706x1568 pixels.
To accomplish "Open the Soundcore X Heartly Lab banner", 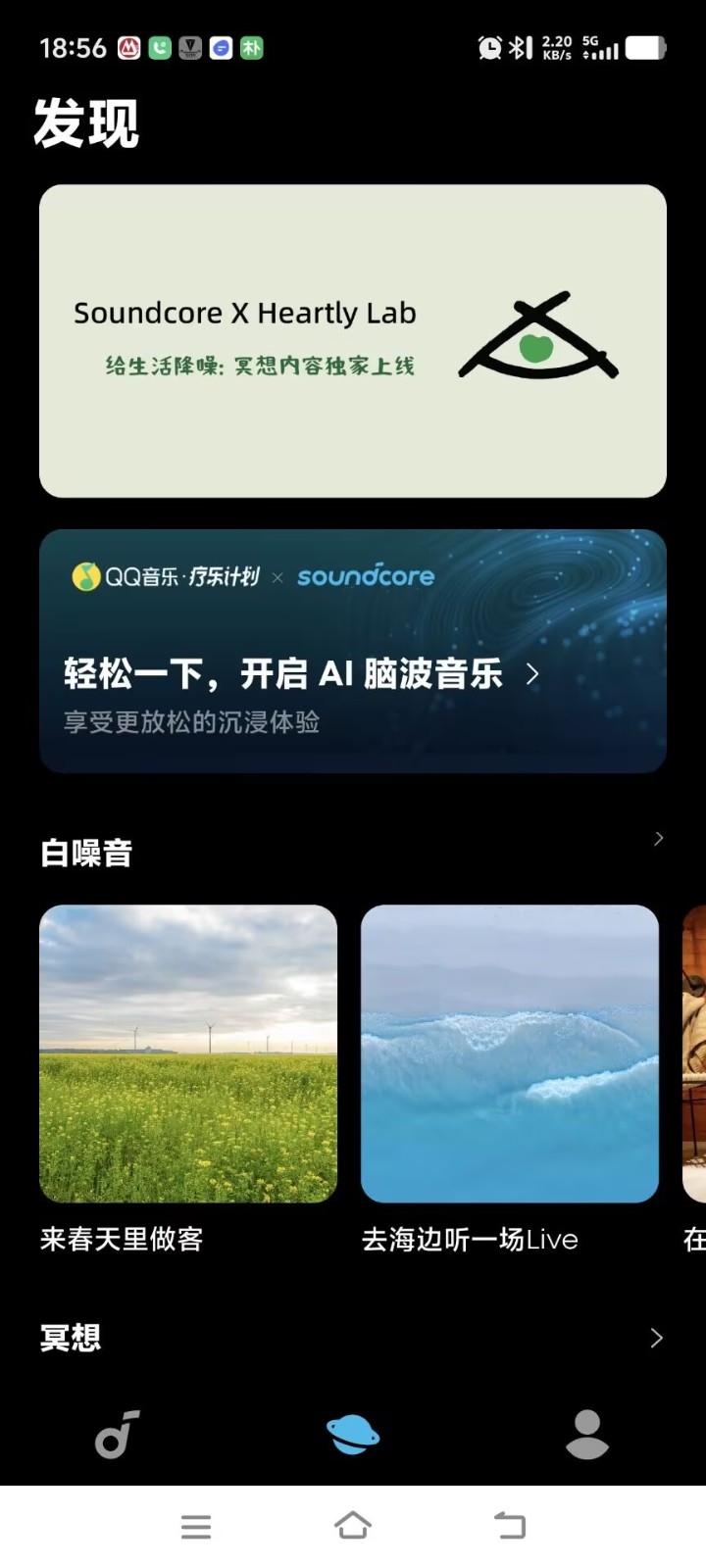I will (353, 341).
